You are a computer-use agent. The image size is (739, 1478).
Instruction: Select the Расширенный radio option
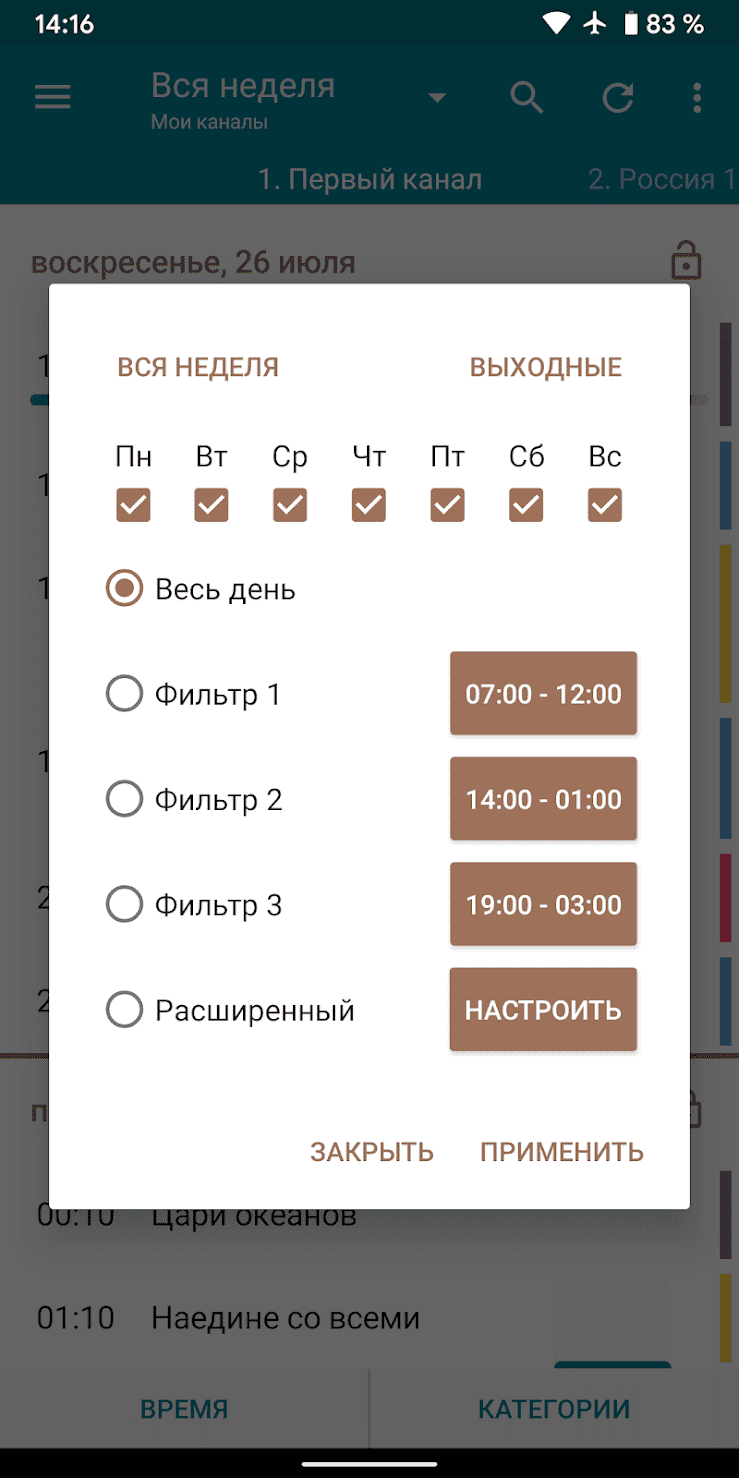tap(125, 1010)
